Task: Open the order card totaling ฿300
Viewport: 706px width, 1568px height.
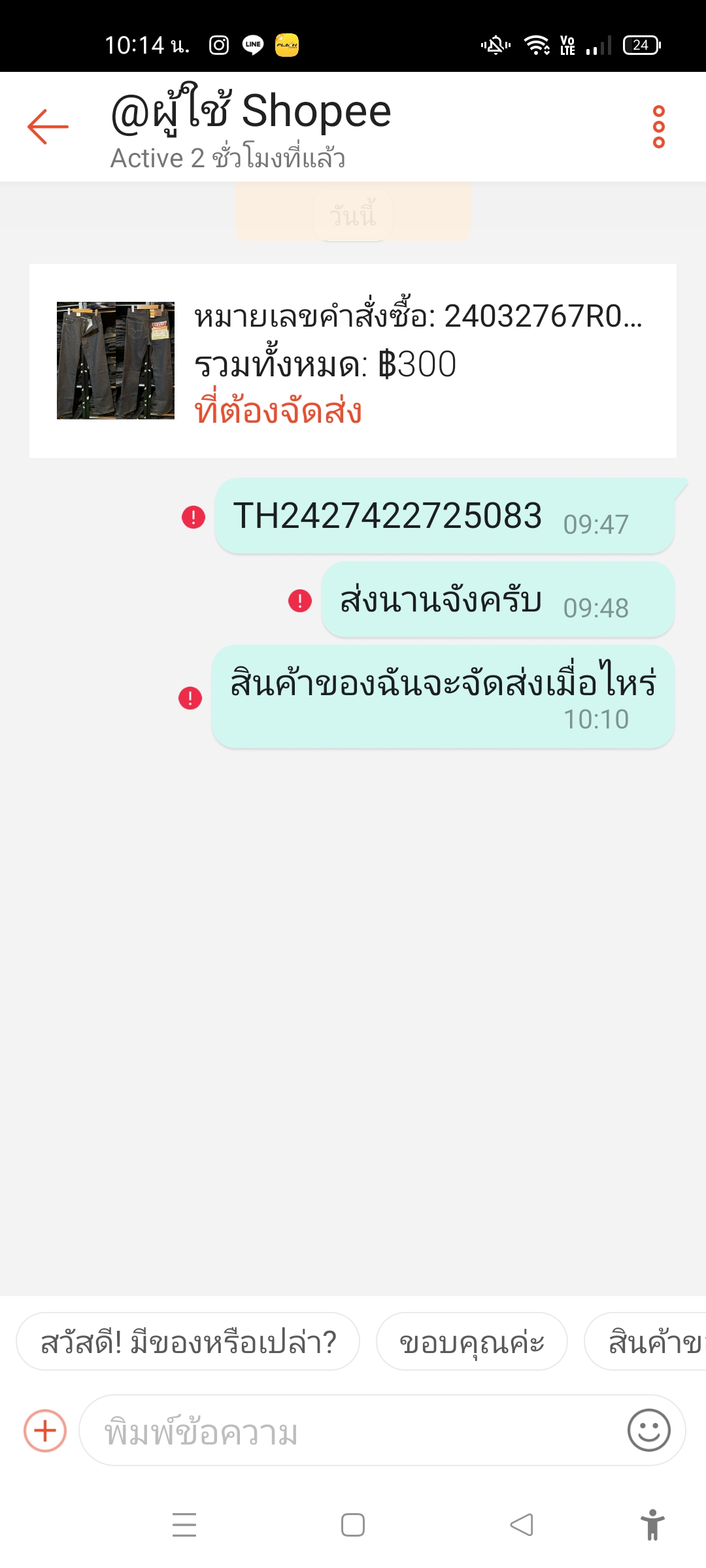Action: click(353, 361)
